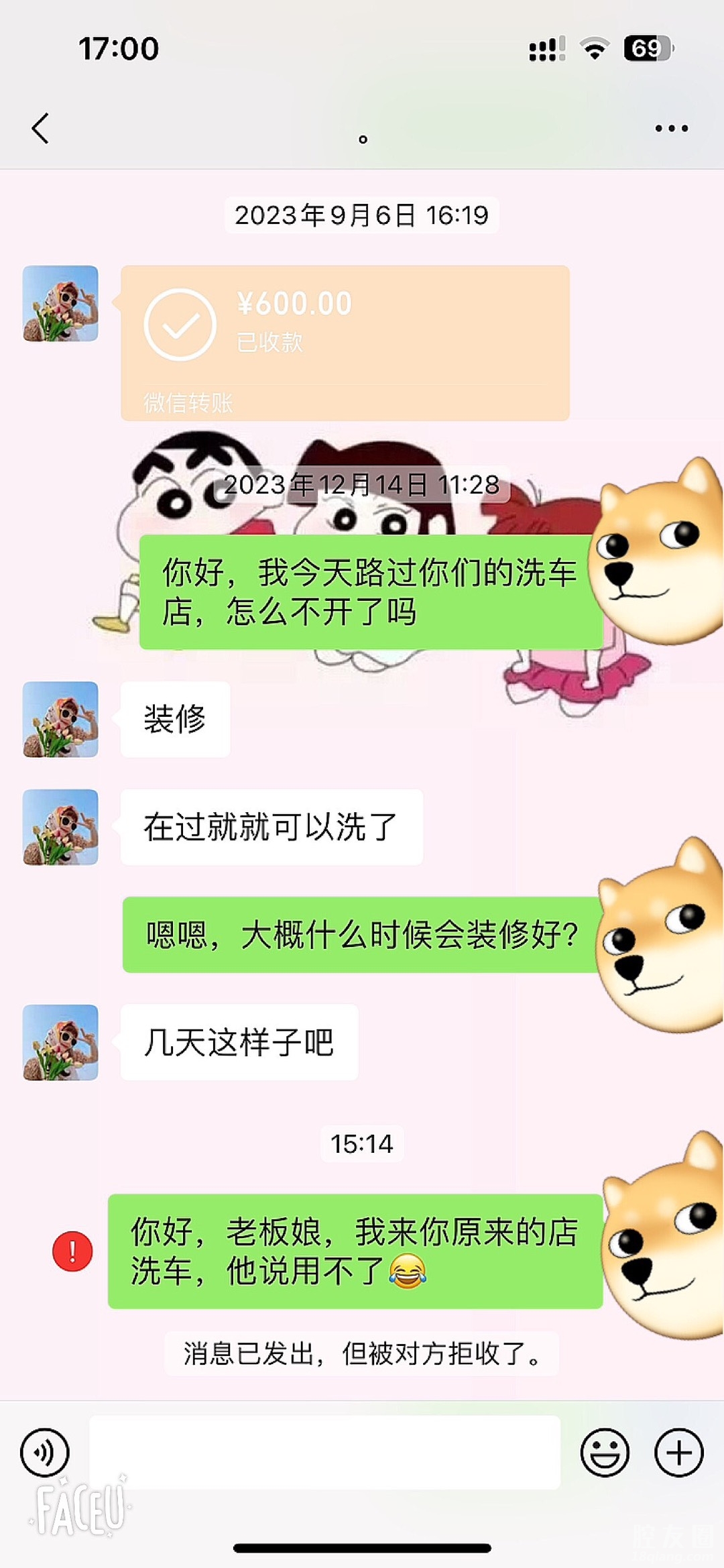Open the contact's avatar beside 装修
The image size is (724, 1568).
point(60,720)
